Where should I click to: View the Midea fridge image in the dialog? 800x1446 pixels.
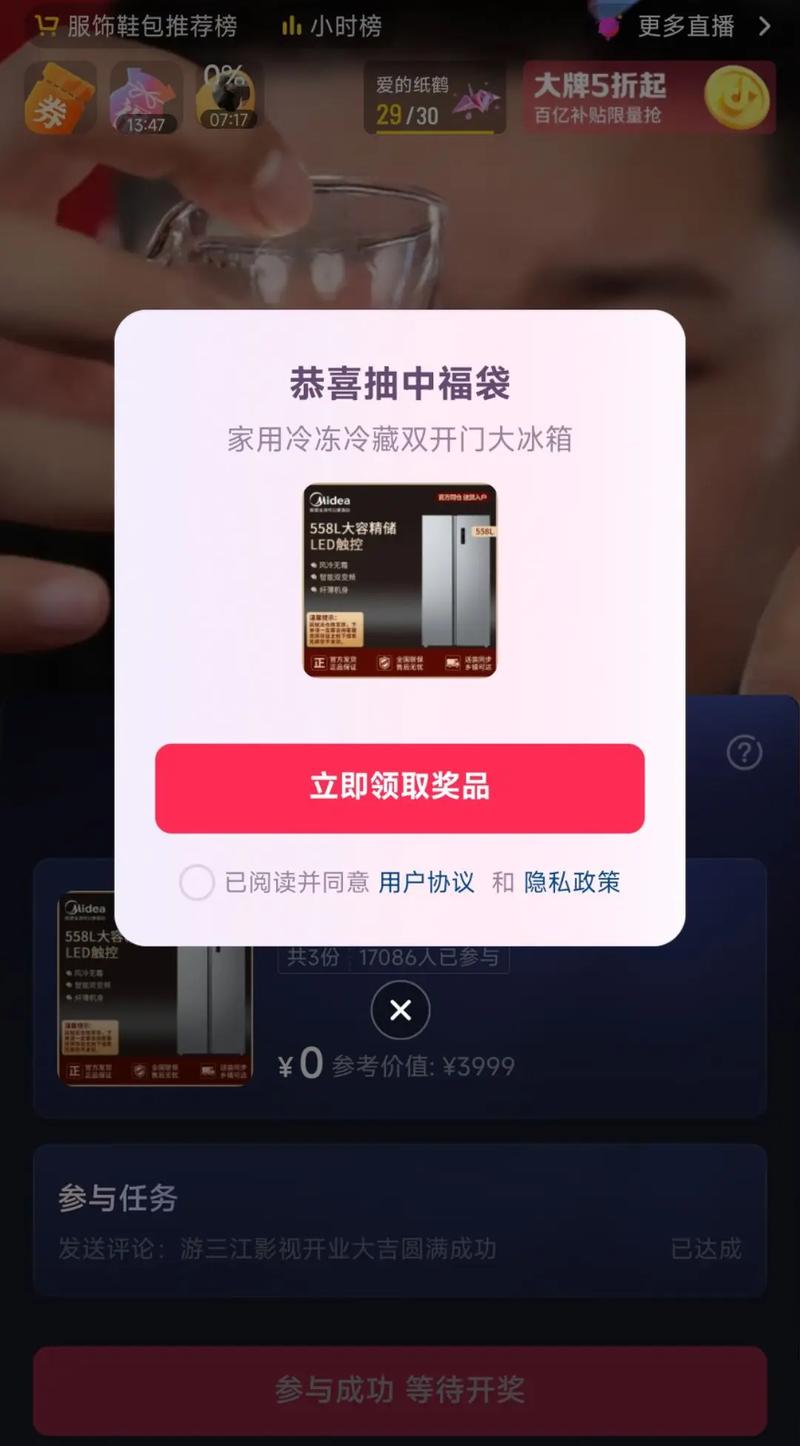point(400,580)
